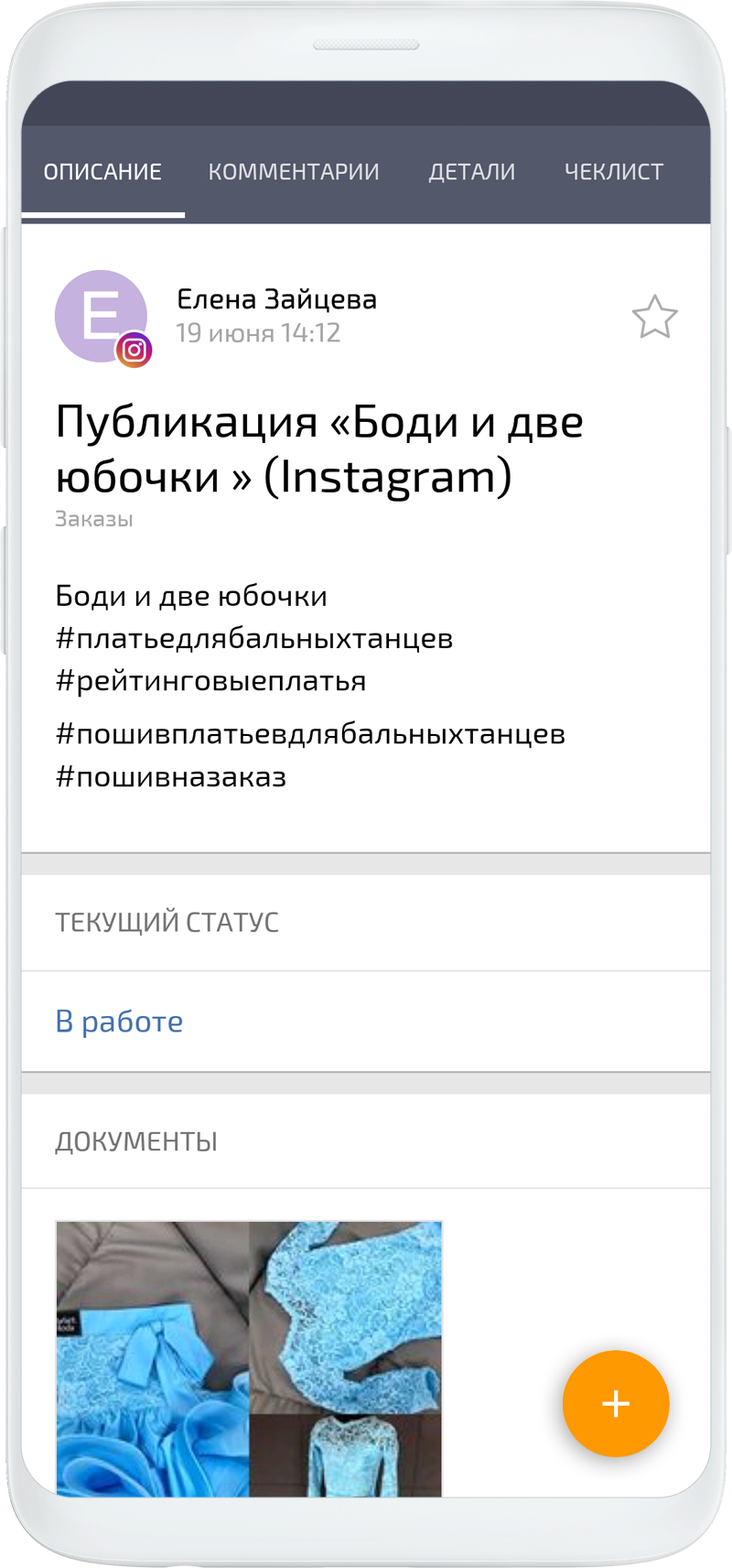732x1568 pixels.
Task: Open the Детали tab
Action: tap(472, 172)
